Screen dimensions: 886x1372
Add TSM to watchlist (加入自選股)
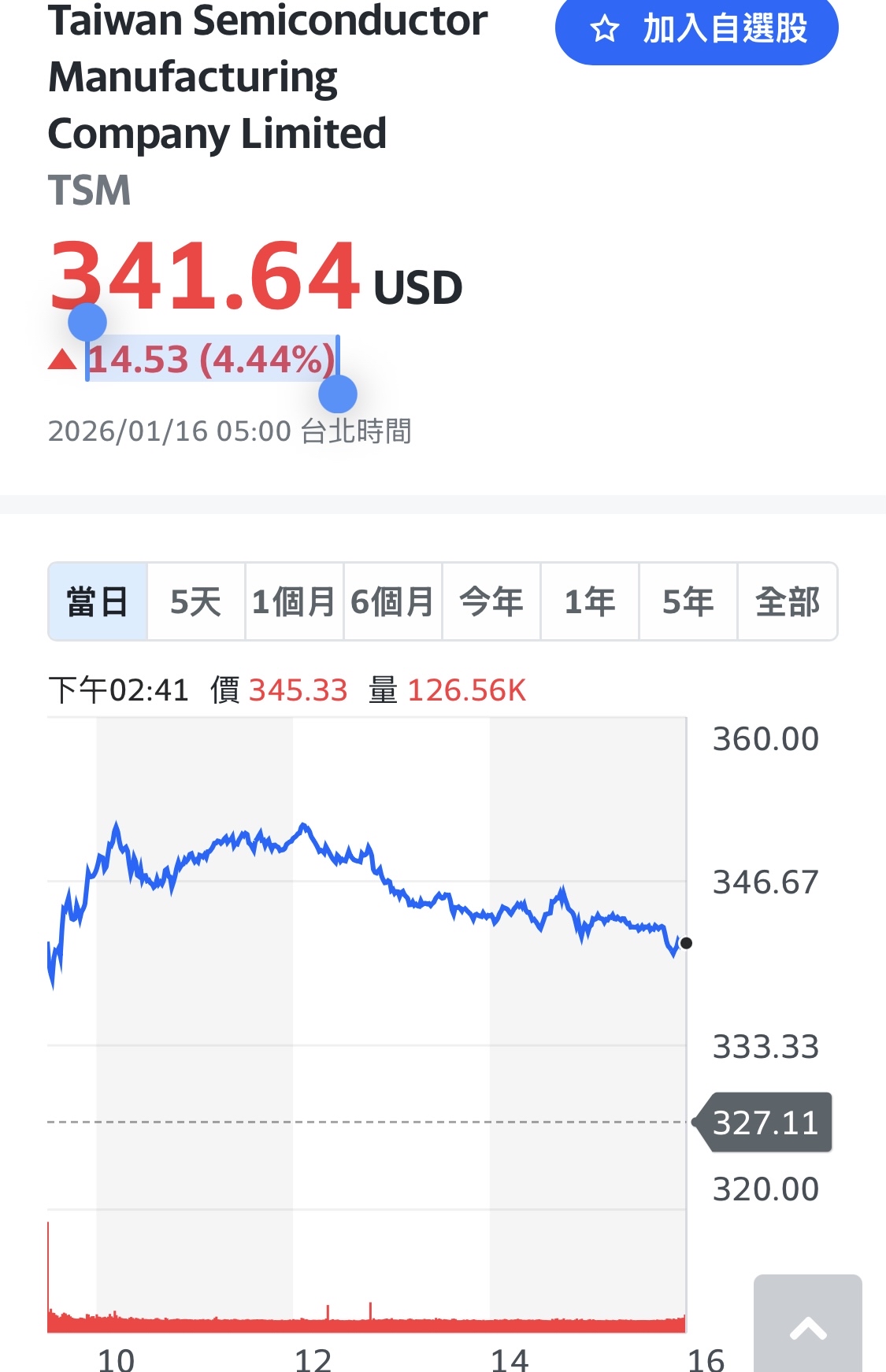(696, 30)
